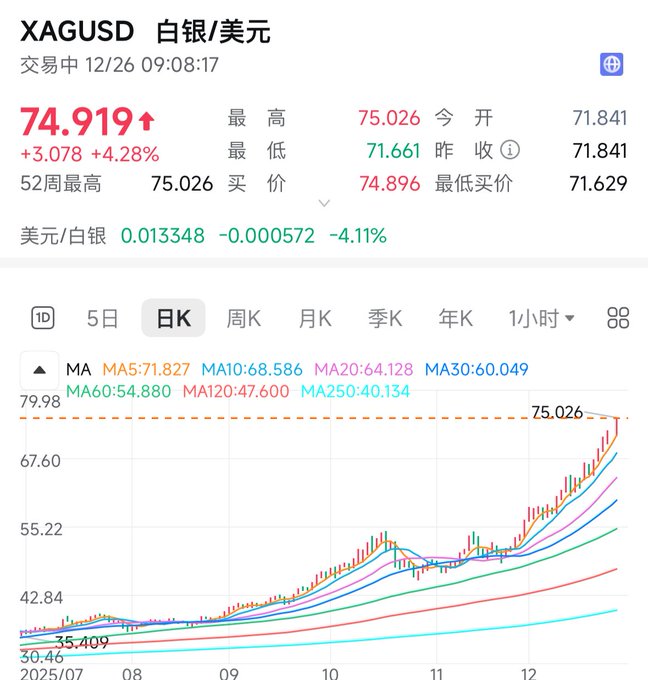Switch to the 5日 chart tab

click(x=103, y=319)
